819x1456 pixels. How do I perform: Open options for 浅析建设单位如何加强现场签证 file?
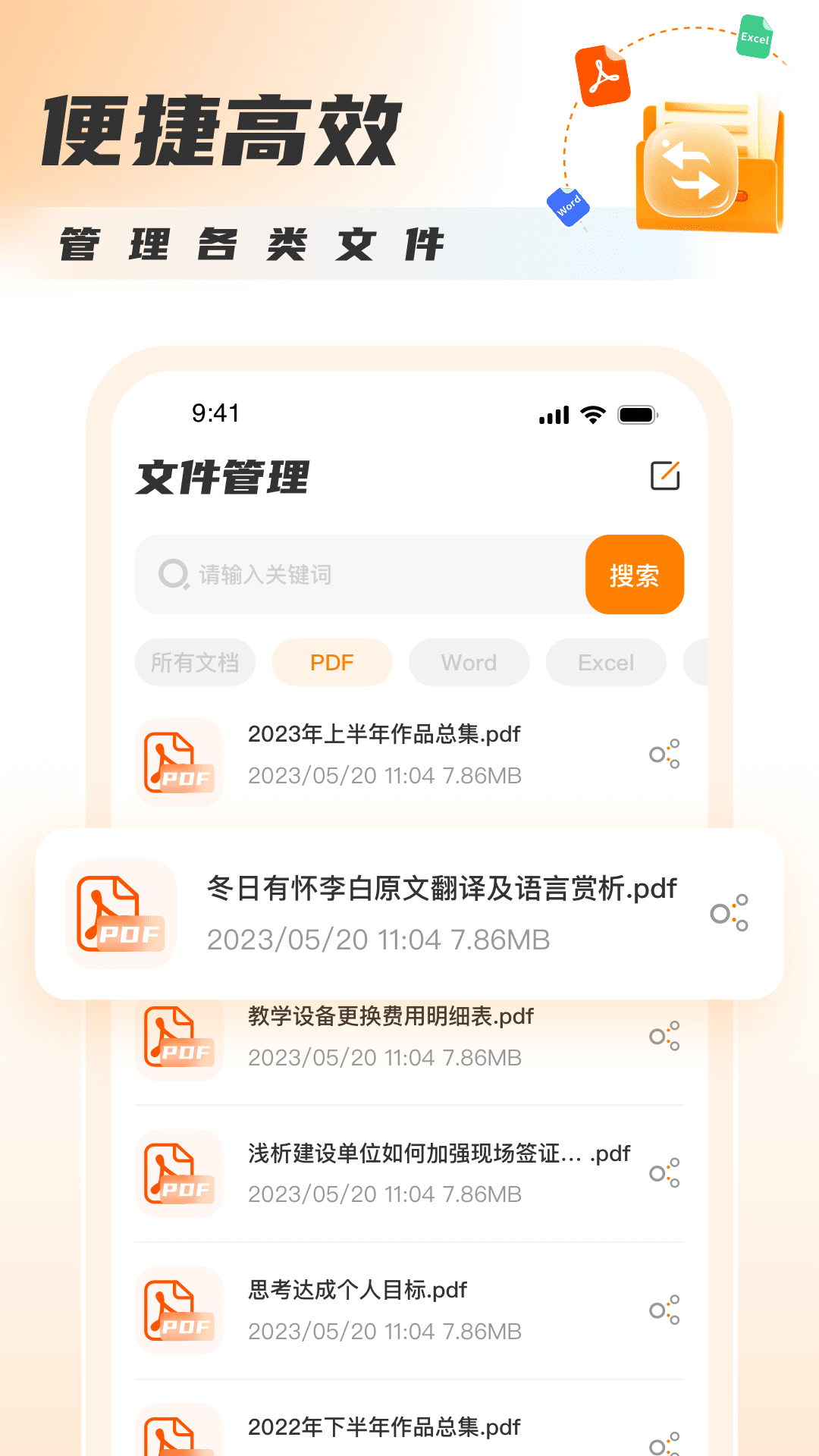point(664,1173)
